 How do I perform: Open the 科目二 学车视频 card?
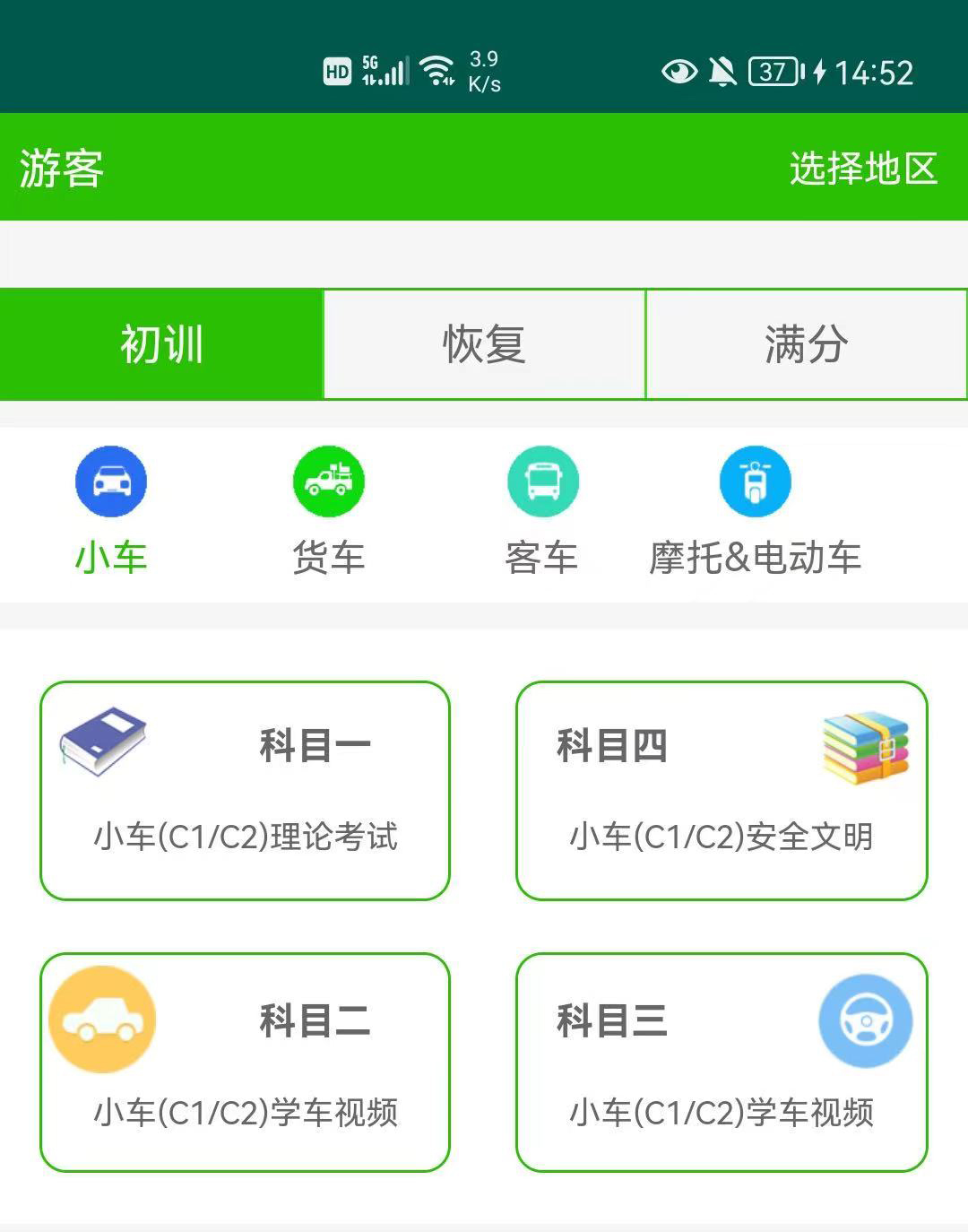coord(245,1063)
